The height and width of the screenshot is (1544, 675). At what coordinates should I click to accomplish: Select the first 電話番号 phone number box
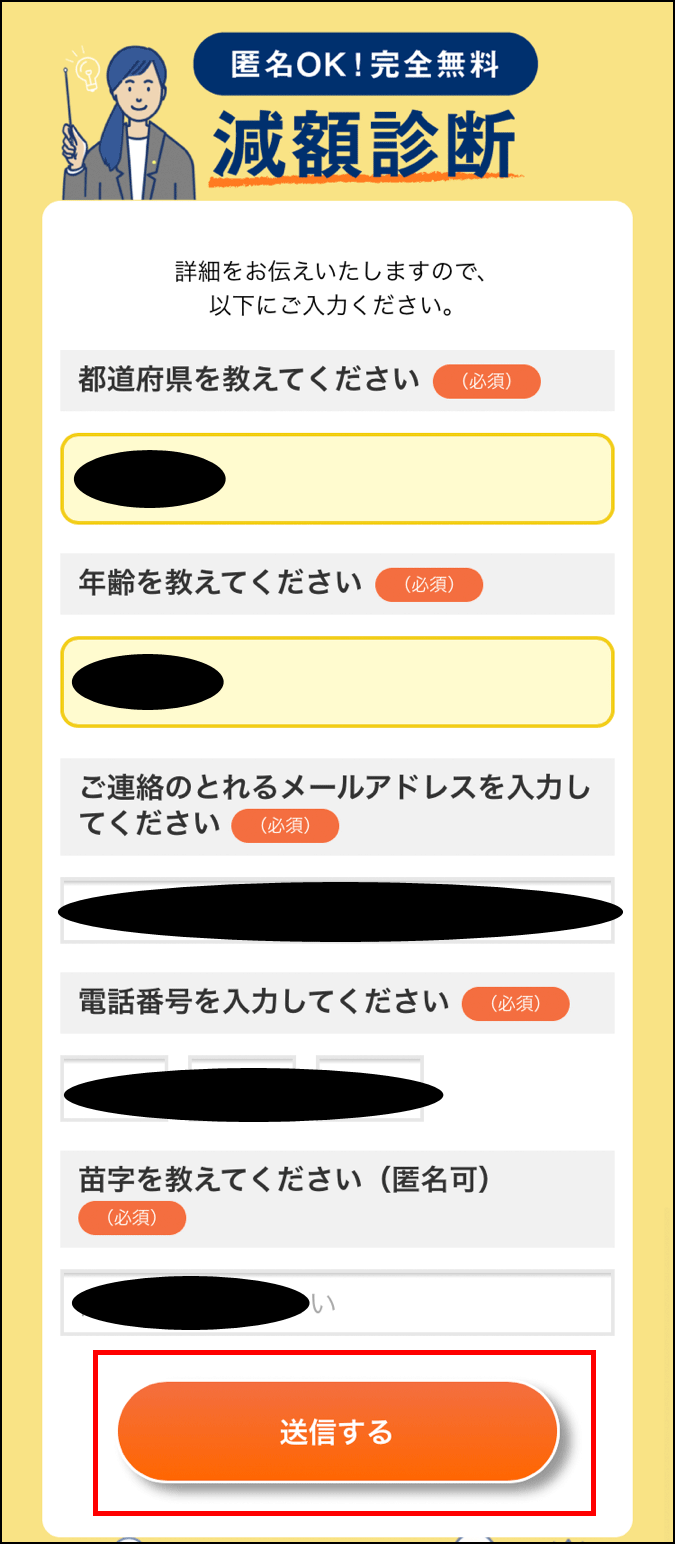click(114, 1088)
